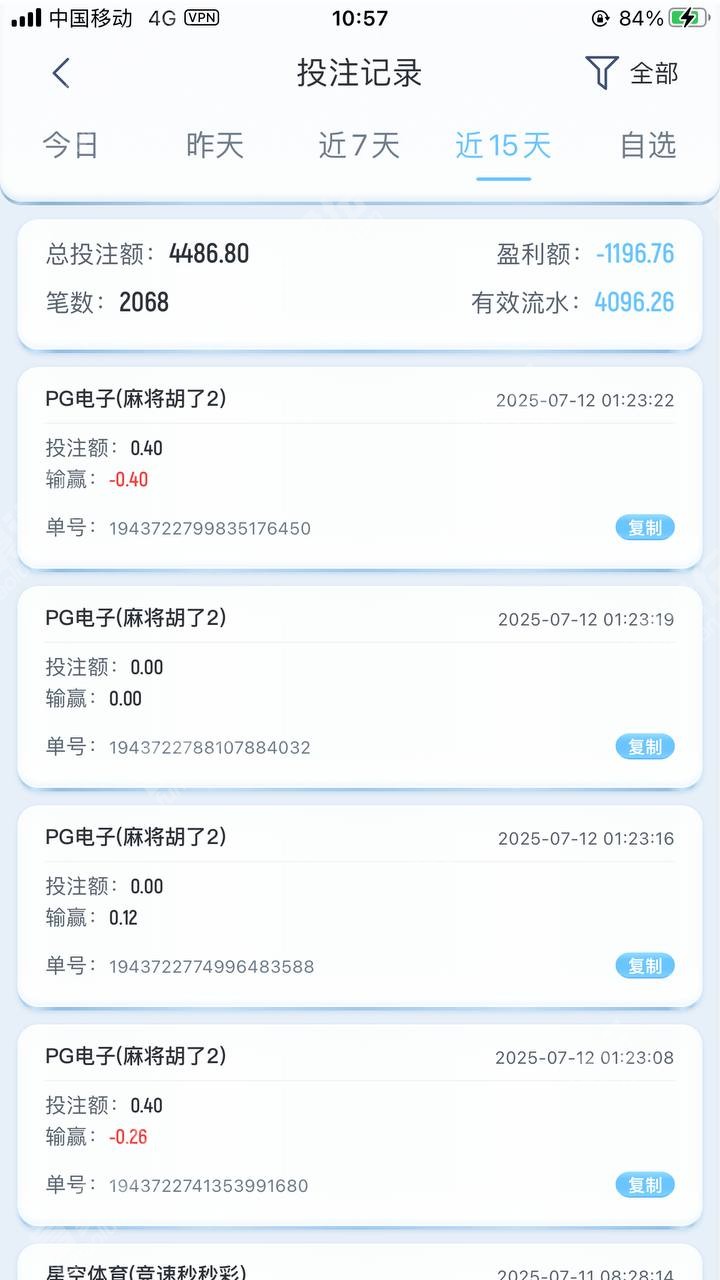720x1280 pixels.
Task: Copy order number ending 884032
Action: (645, 747)
